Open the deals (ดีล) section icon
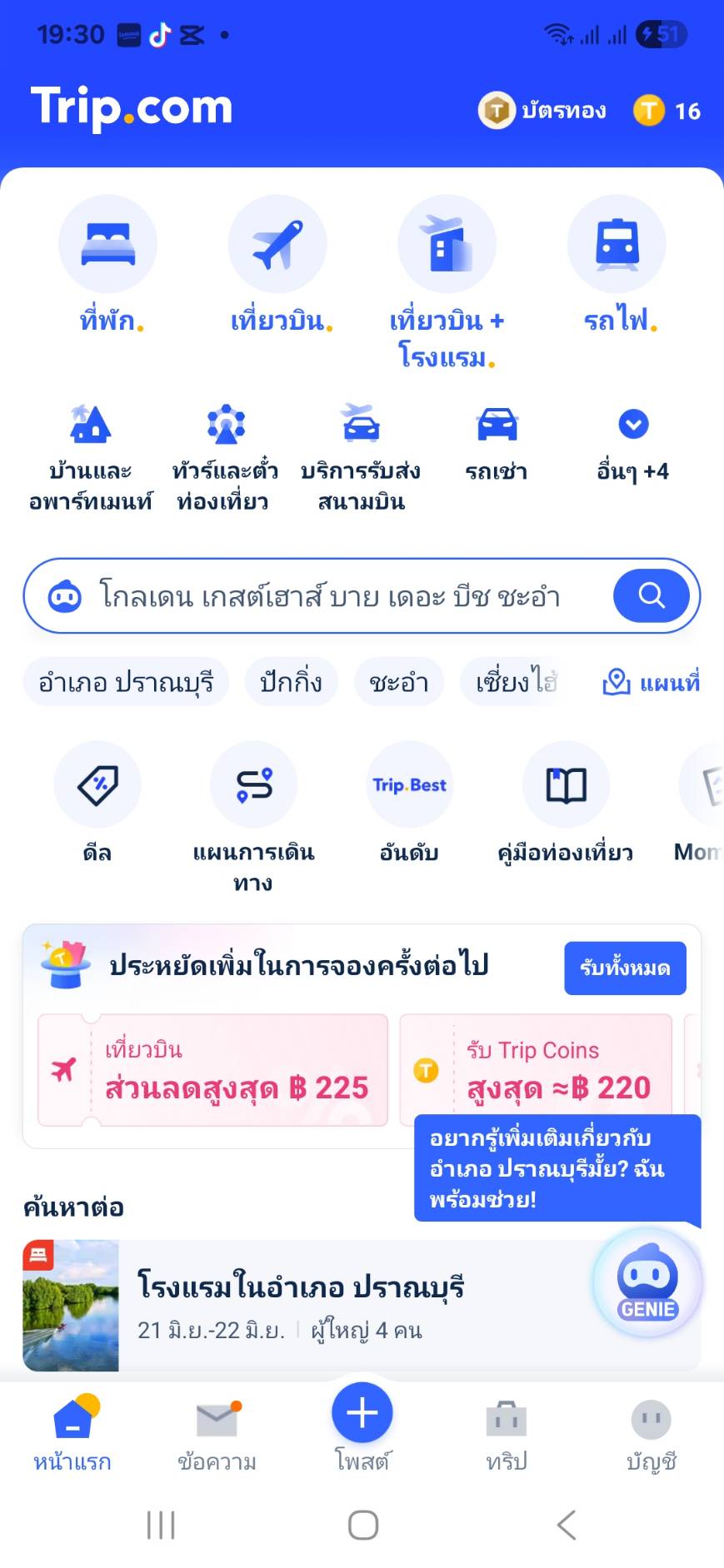The width and height of the screenshot is (724, 1568). (x=98, y=784)
